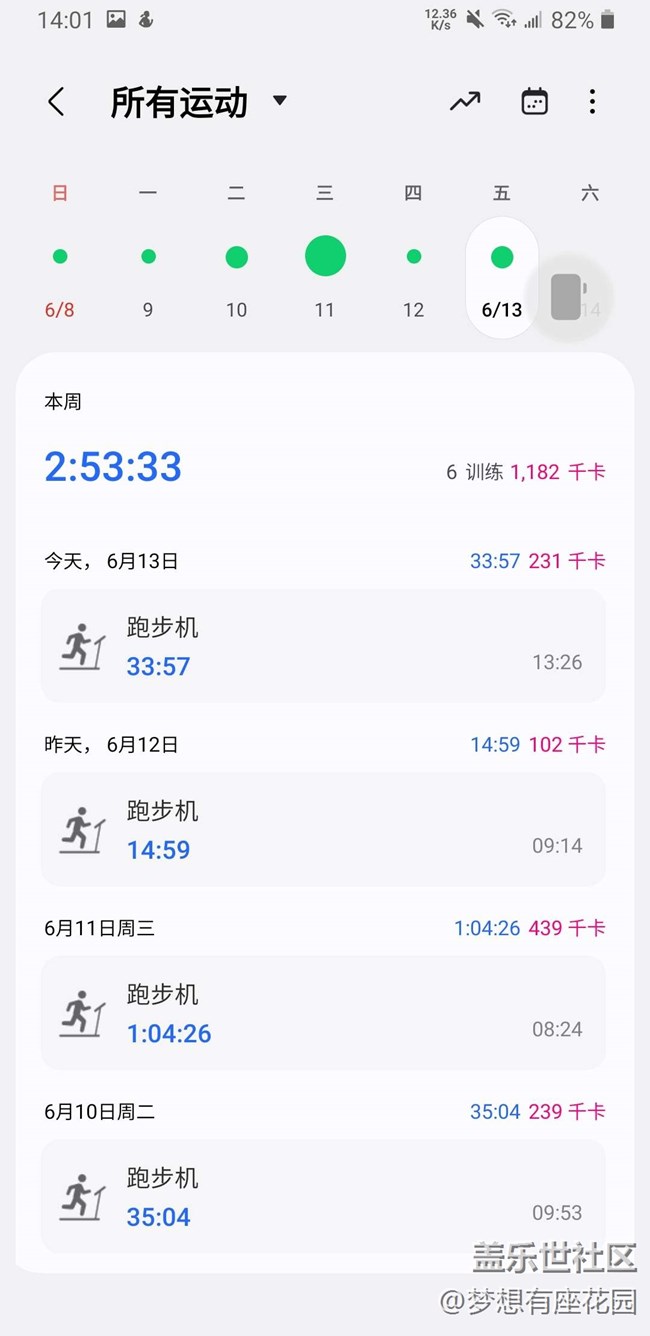The image size is (650, 1336).
Task: Expand the 所有运动 exercise type dropdown
Action: 199,102
